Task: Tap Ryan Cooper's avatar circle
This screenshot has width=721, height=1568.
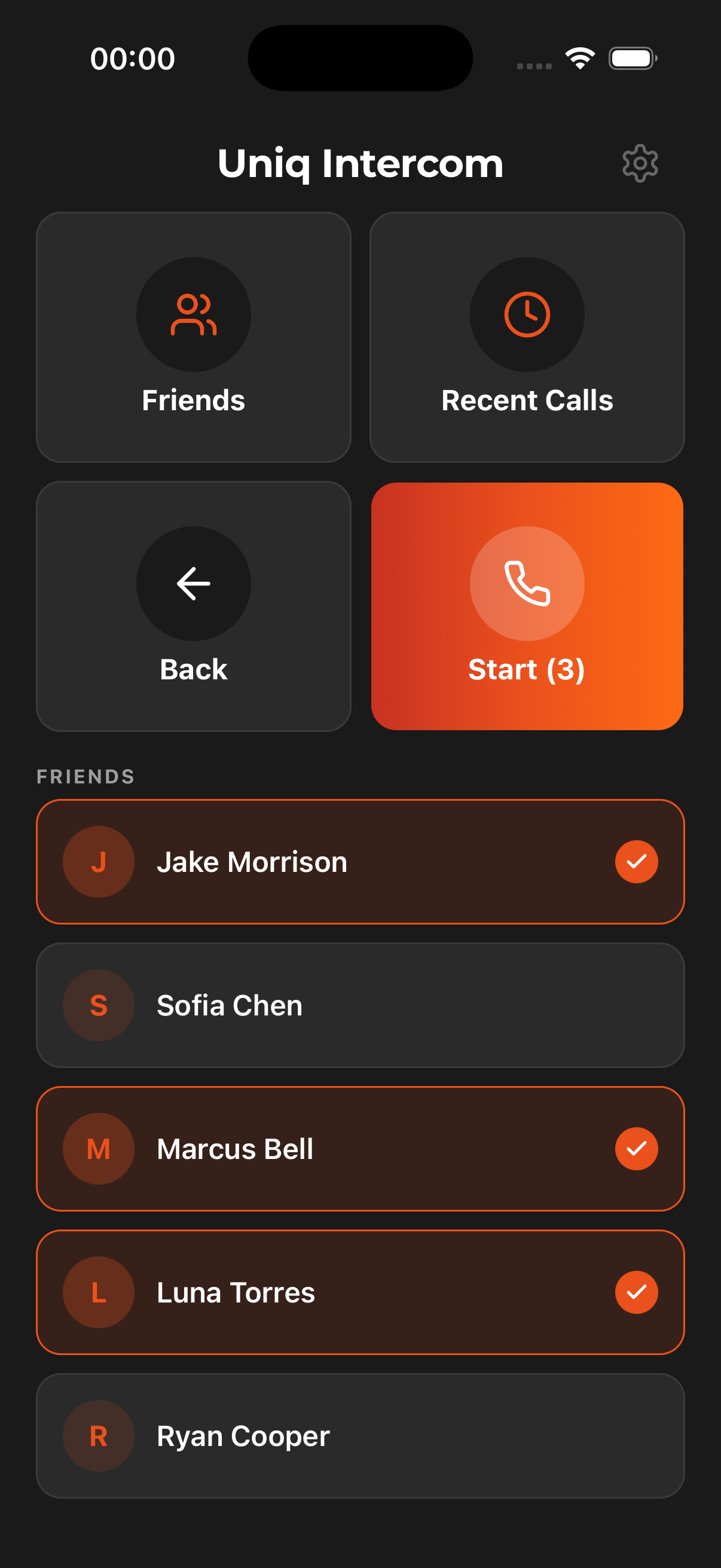Action: click(99, 1436)
